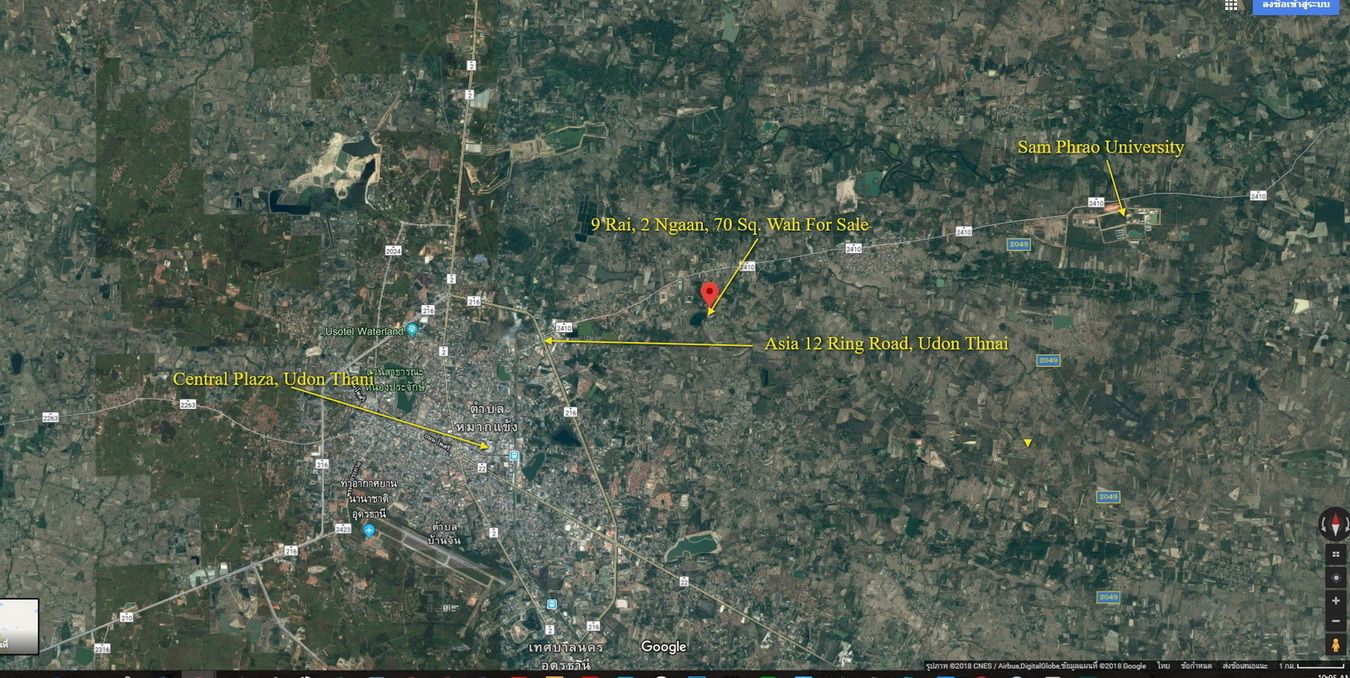Viewport: 1350px width, 678px height.
Task: Zoom out of the map
Action: point(1335,621)
